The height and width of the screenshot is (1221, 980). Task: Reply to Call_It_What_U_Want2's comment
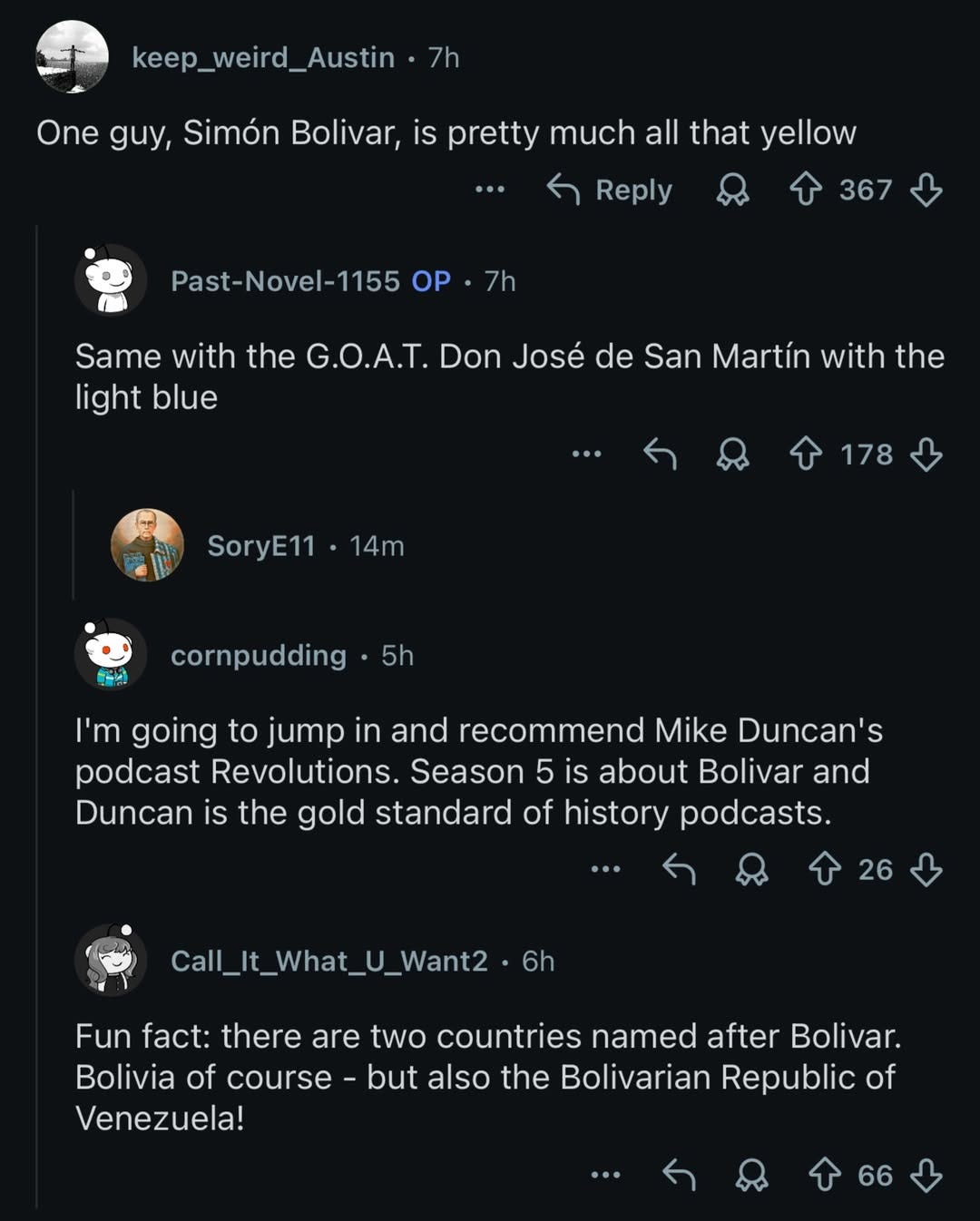pos(679,1175)
